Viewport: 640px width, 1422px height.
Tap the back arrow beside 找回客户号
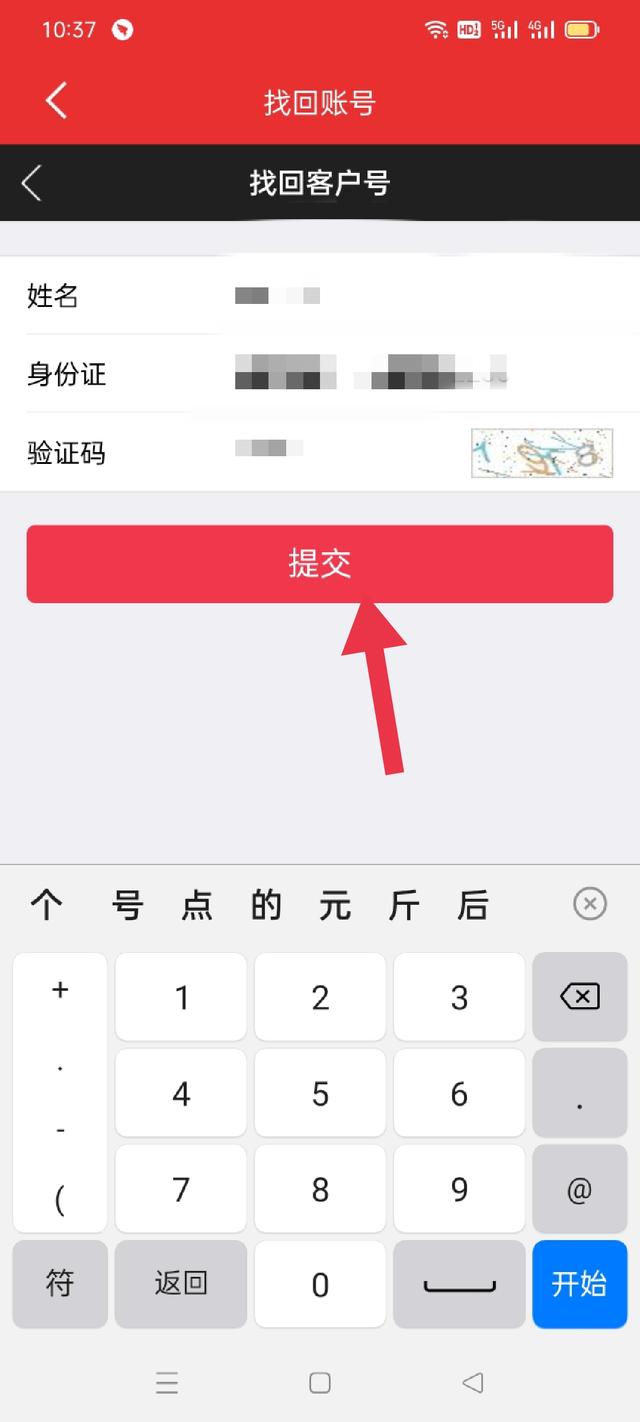tap(32, 183)
